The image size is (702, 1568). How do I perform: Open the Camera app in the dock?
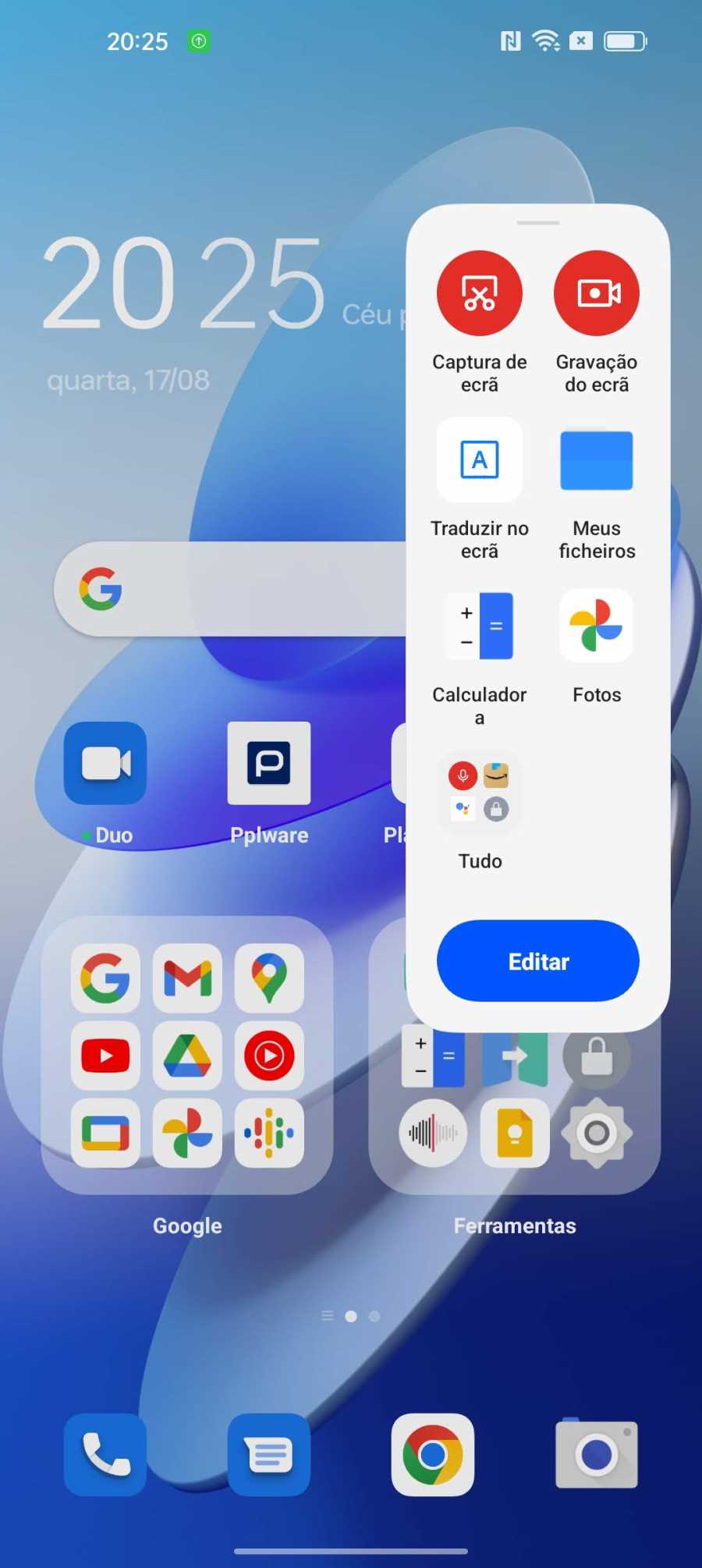pos(597,1455)
